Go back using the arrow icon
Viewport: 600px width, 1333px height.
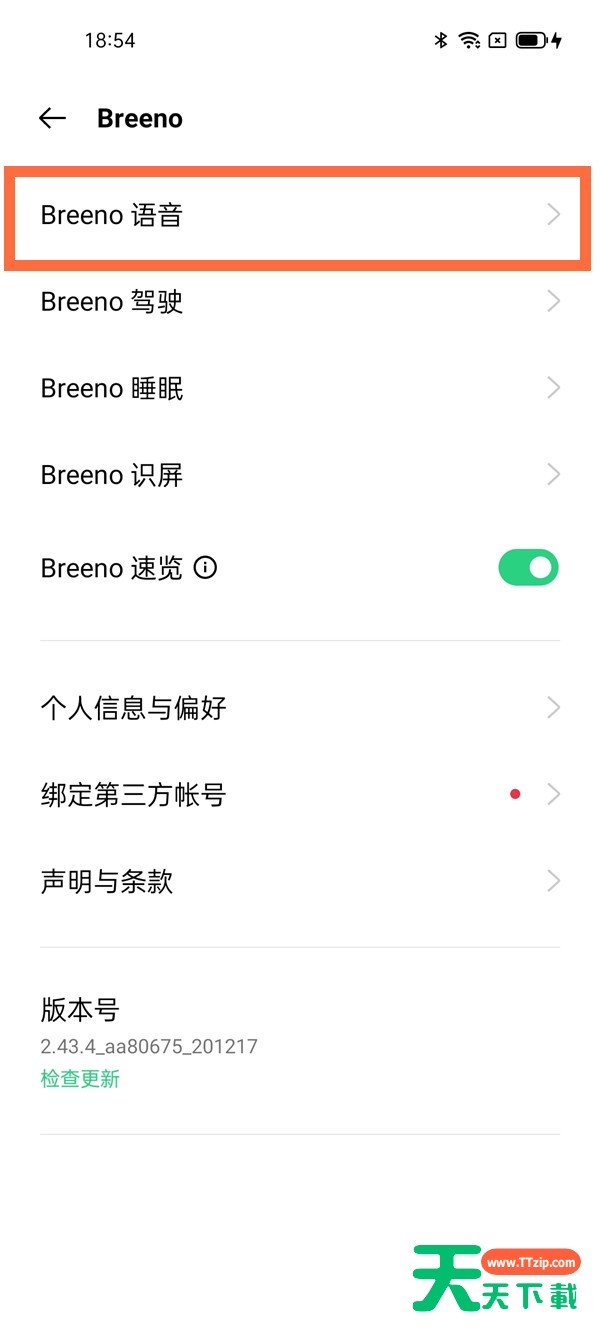(x=52, y=118)
